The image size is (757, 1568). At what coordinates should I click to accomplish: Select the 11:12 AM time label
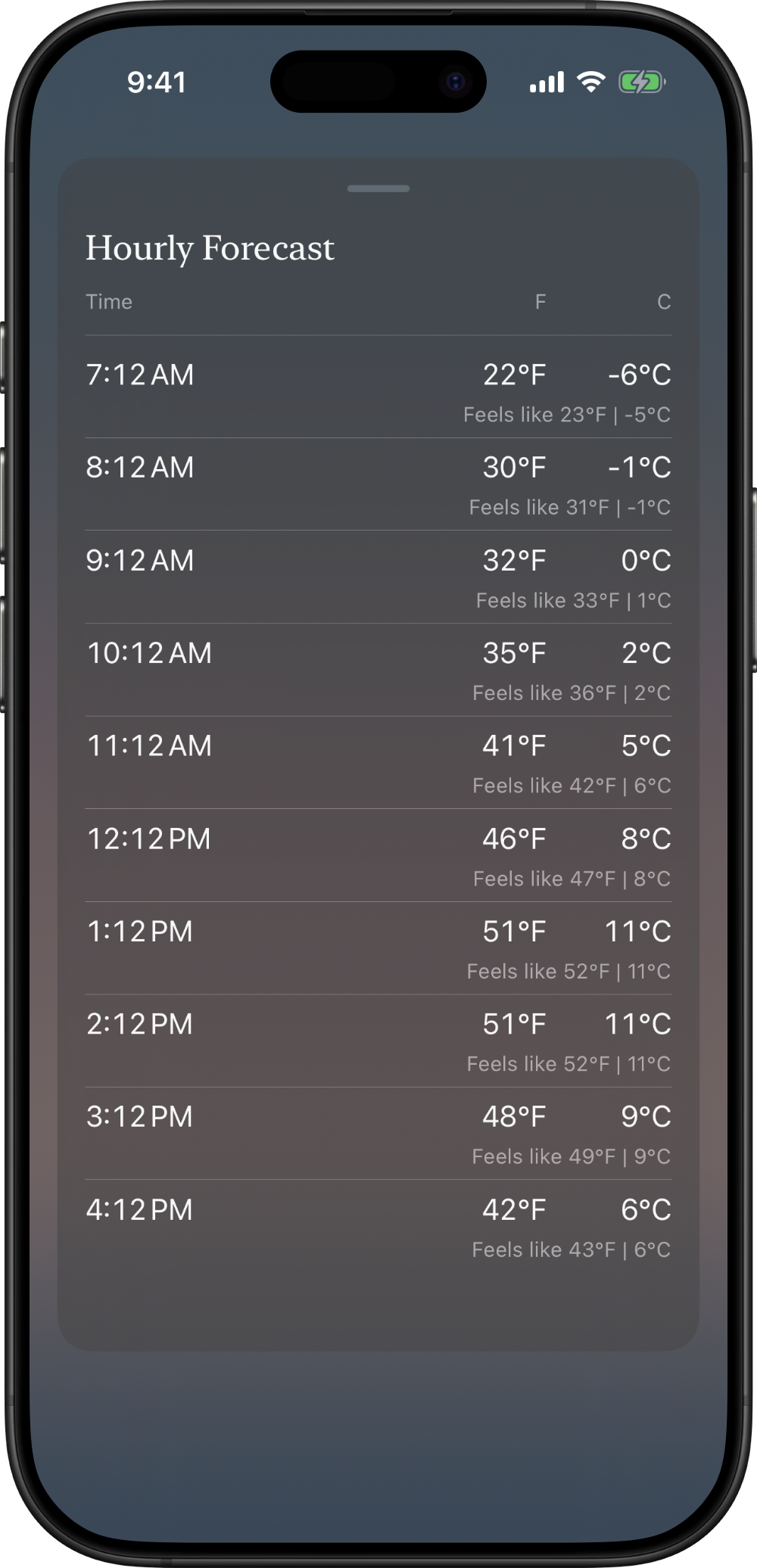[149, 745]
